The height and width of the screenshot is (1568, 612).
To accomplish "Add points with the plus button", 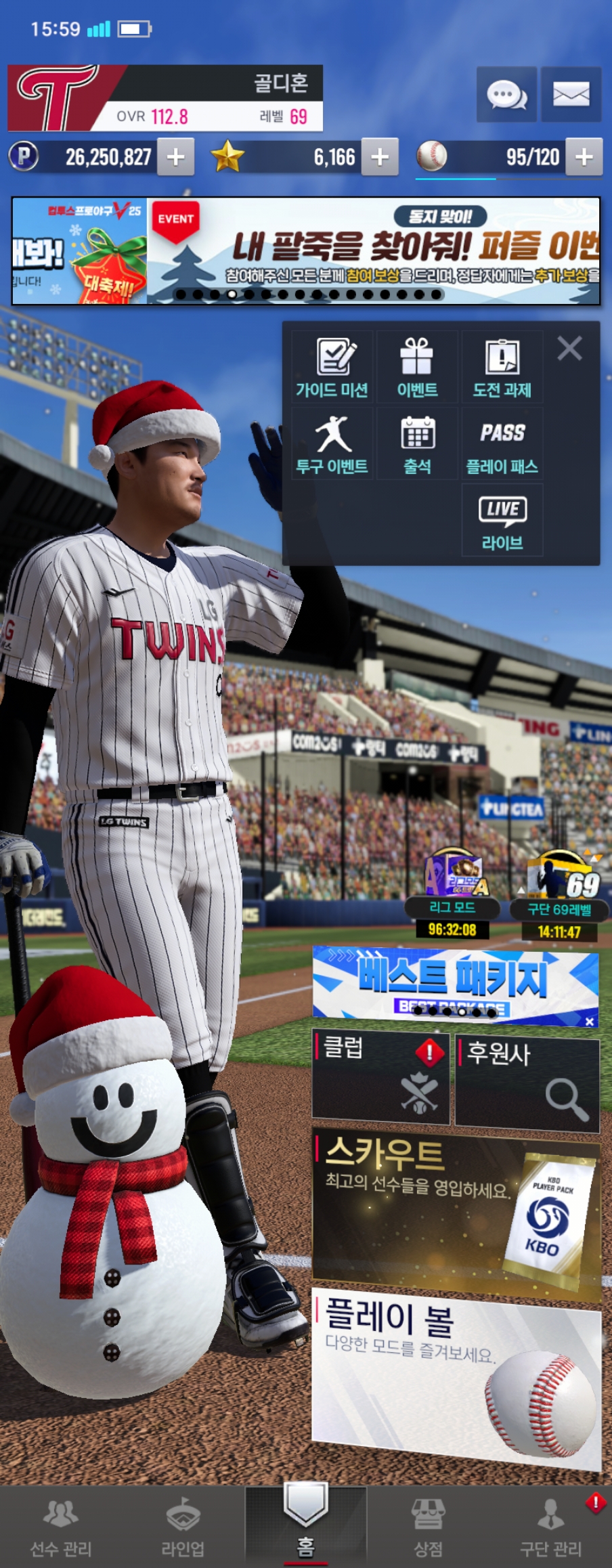I will coord(176,157).
